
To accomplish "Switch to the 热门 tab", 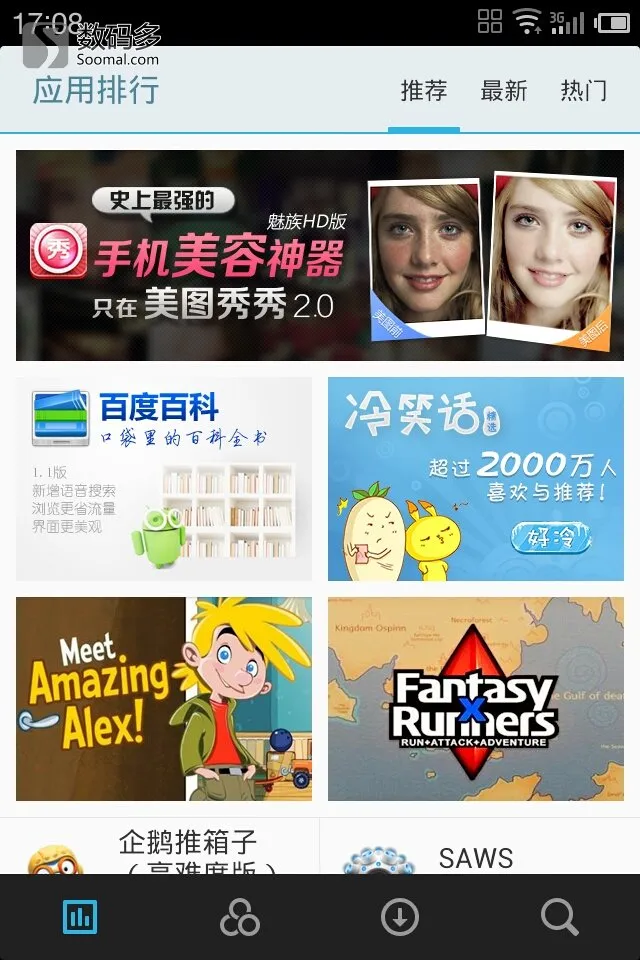I will [x=583, y=91].
